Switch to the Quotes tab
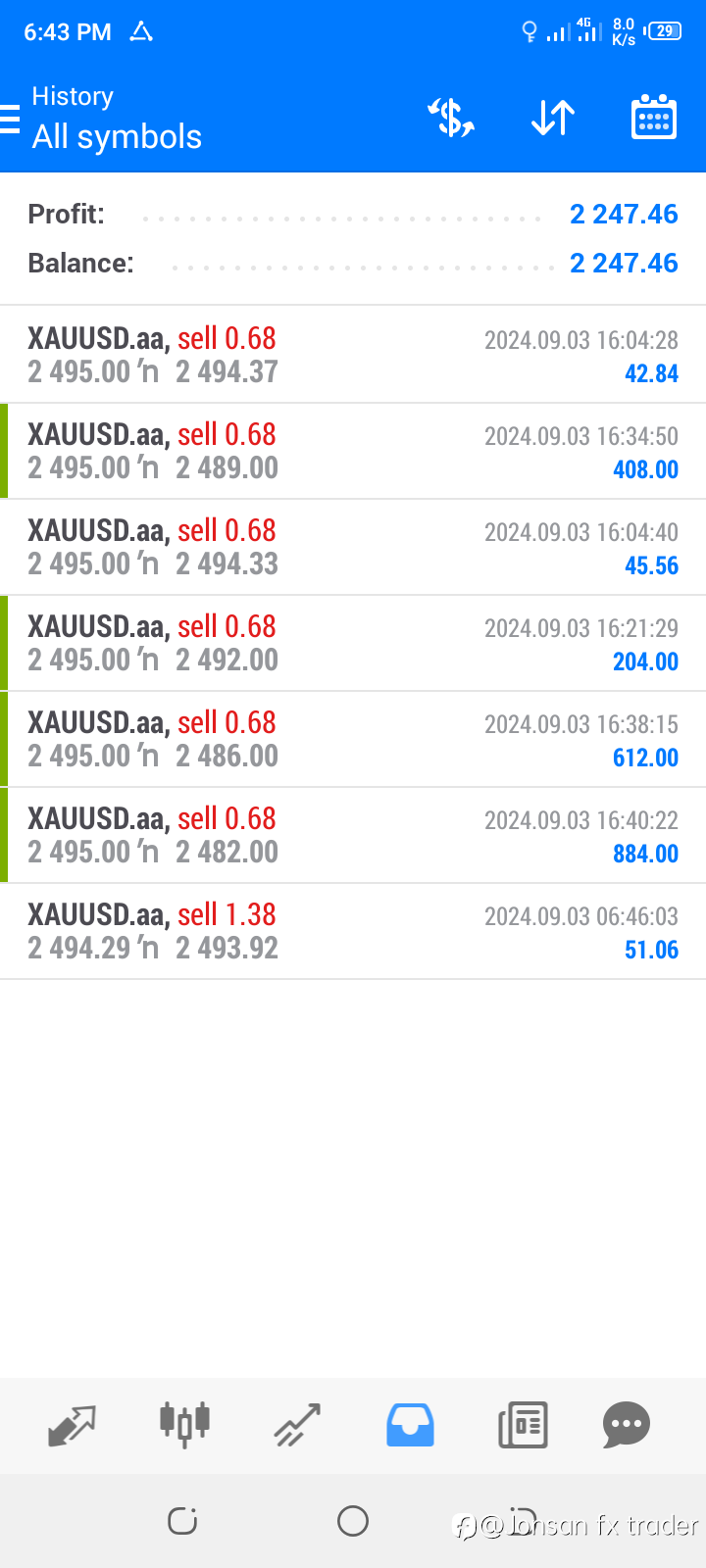The height and width of the screenshot is (1568, 706). 72,1426
